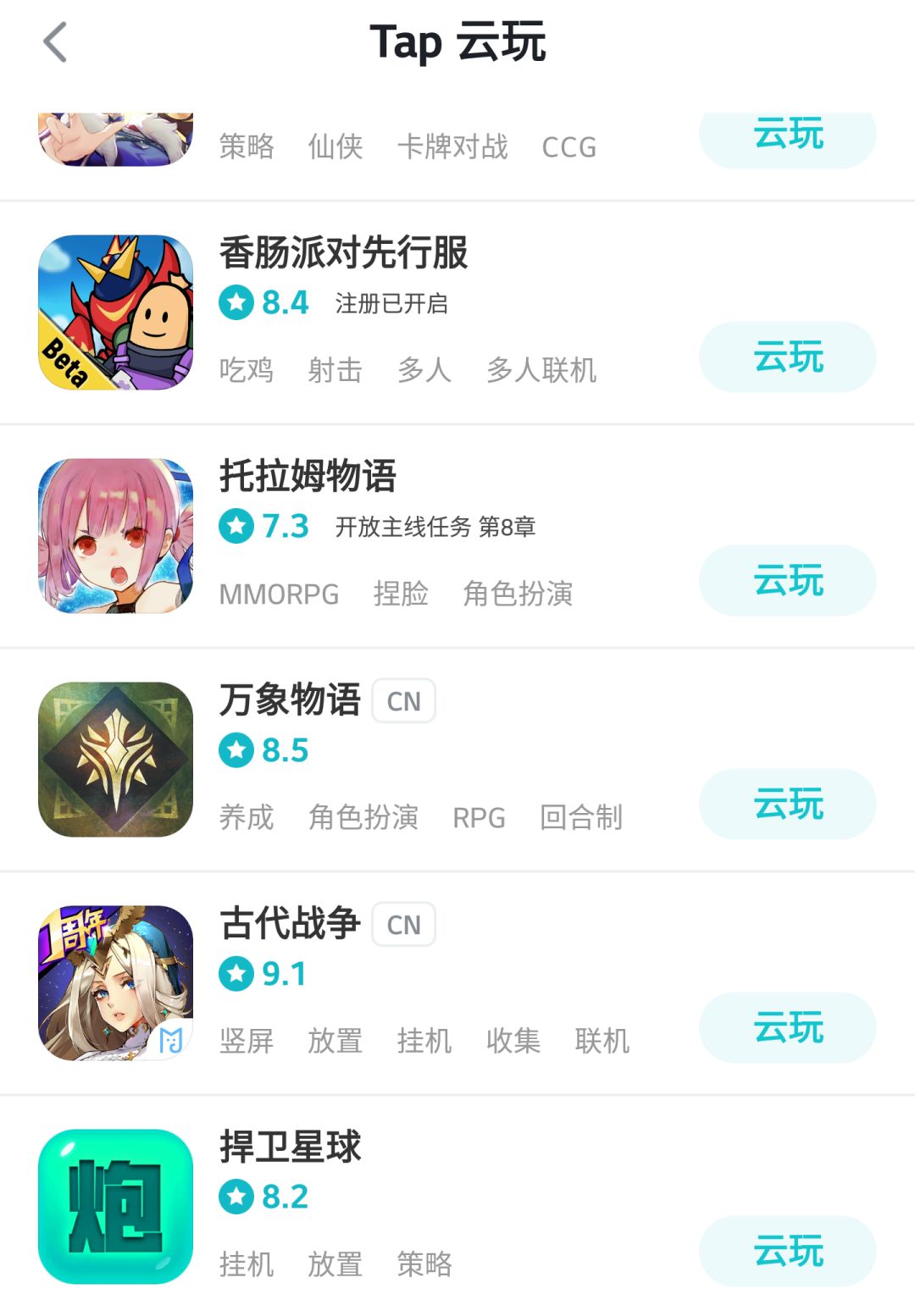Click the star icon beside 古代战争's 9.1 rating
The image size is (915, 1316).
pyautogui.click(x=236, y=974)
